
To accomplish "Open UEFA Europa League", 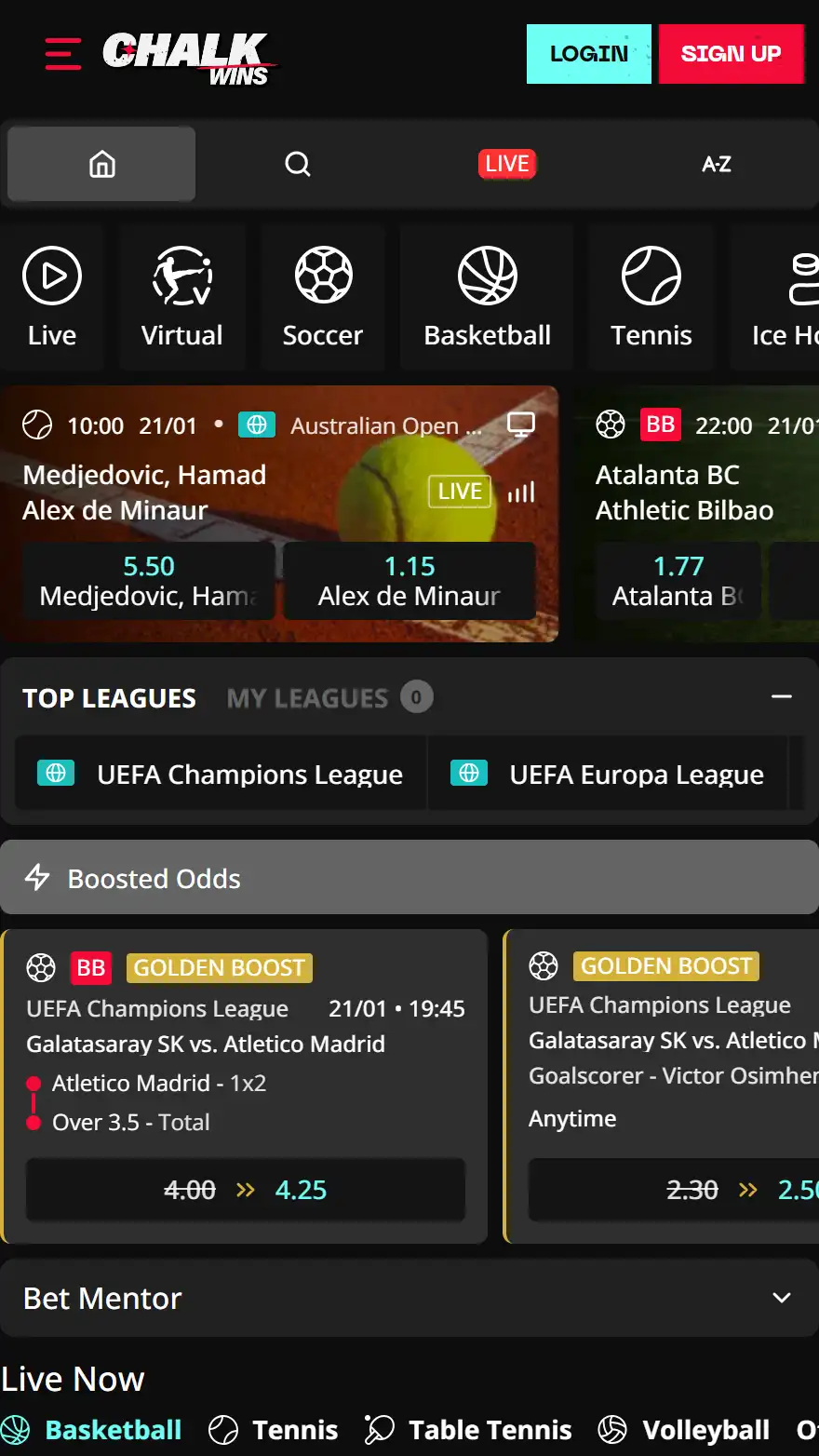I will pos(608,775).
